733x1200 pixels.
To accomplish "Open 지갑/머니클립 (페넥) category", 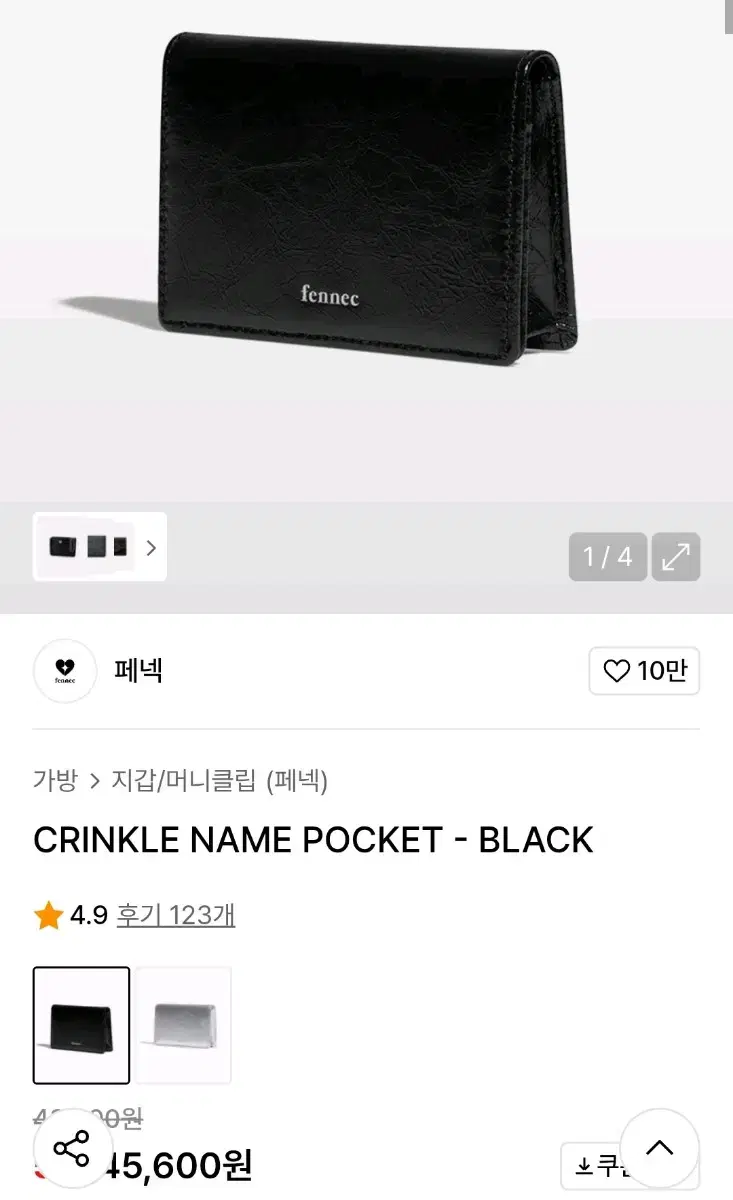I will [x=219, y=780].
